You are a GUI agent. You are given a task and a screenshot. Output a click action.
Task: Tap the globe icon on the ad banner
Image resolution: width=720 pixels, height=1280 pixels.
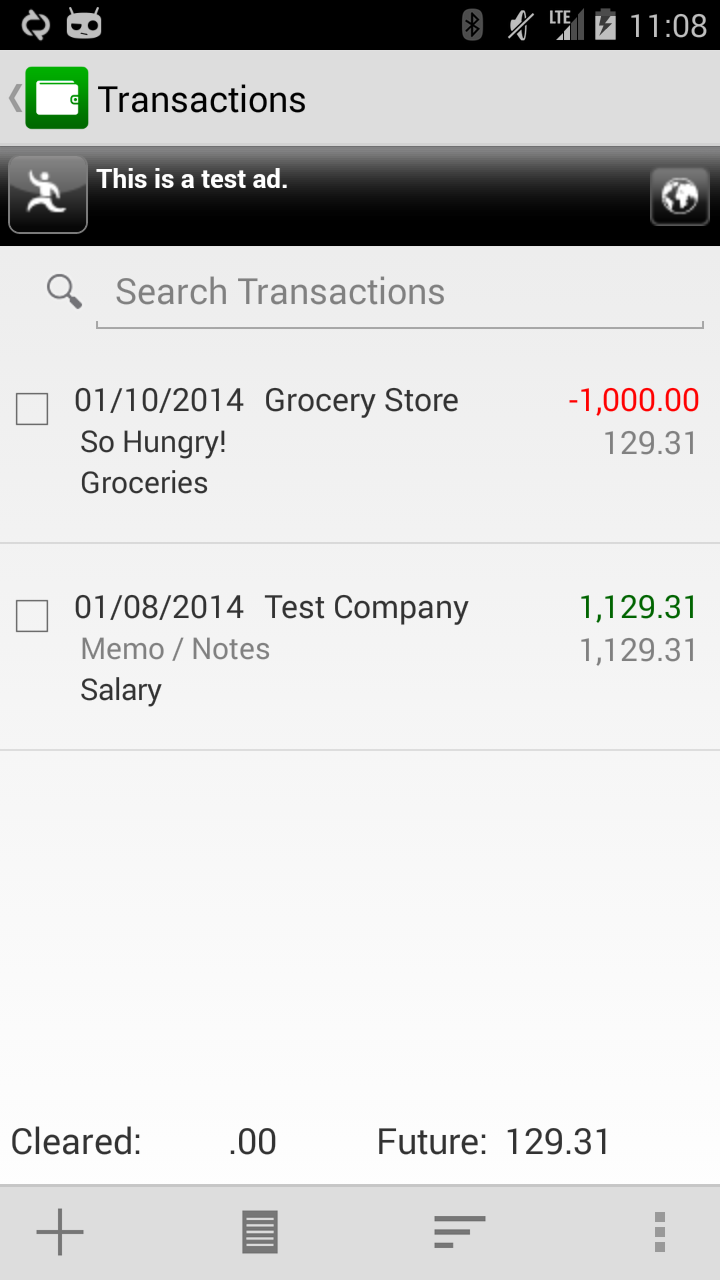point(679,196)
